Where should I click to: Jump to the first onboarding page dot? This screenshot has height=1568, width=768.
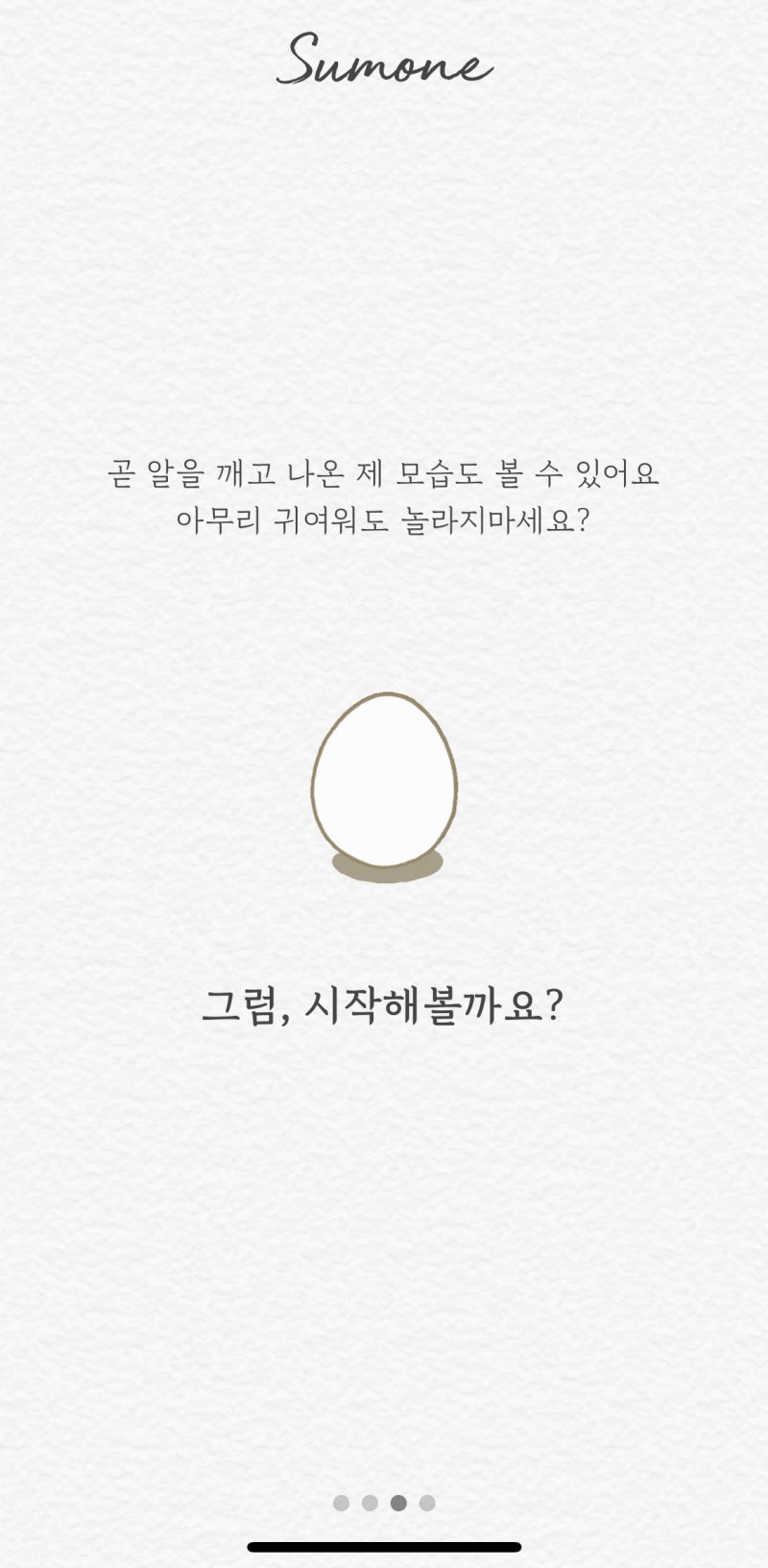tap(341, 1503)
